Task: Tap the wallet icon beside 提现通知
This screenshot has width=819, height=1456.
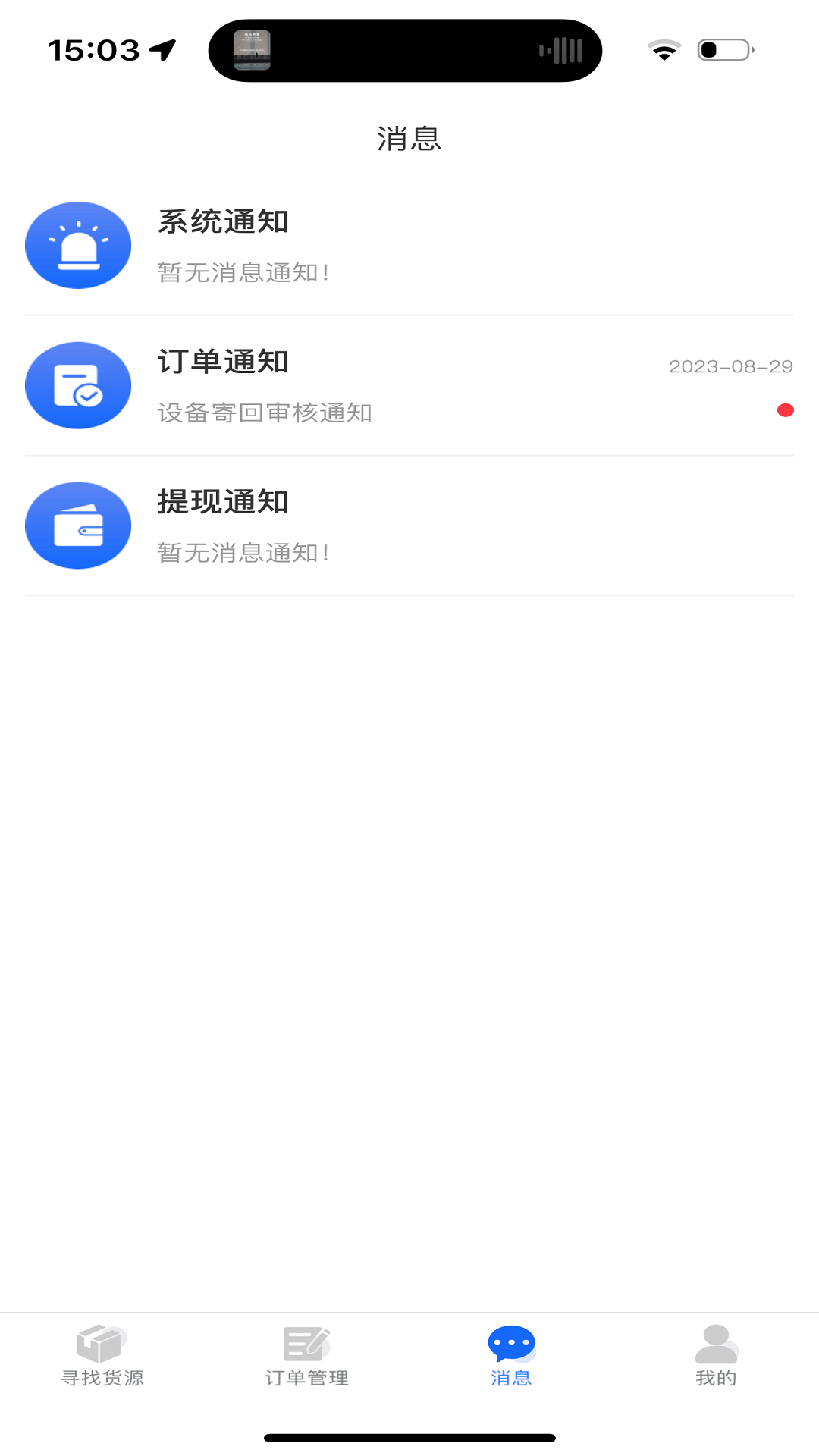Action: coord(78,526)
